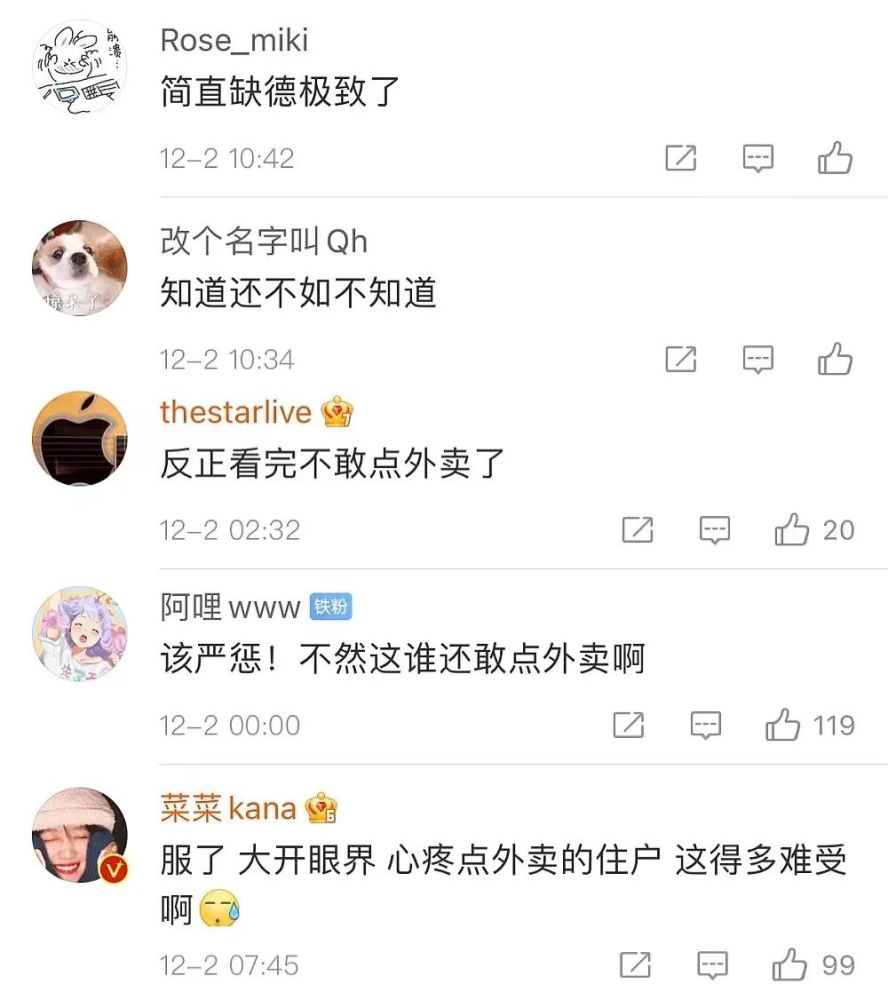Like thestarlive's comment with 20 likes
The width and height of the screenshot is (888, 1000).
coord(792,530)
